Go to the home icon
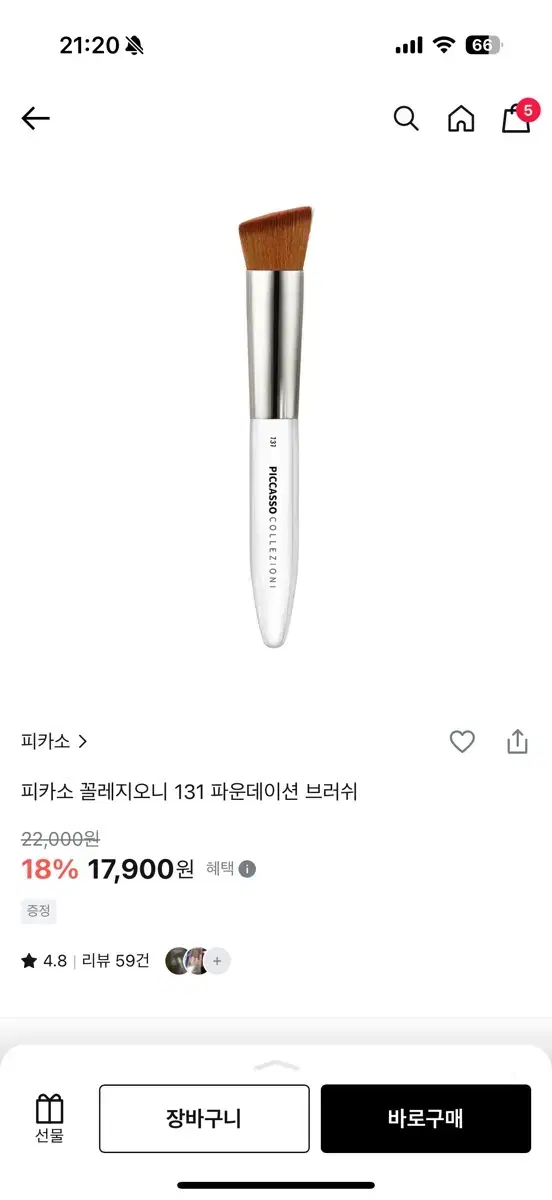 tap(461, 118)
